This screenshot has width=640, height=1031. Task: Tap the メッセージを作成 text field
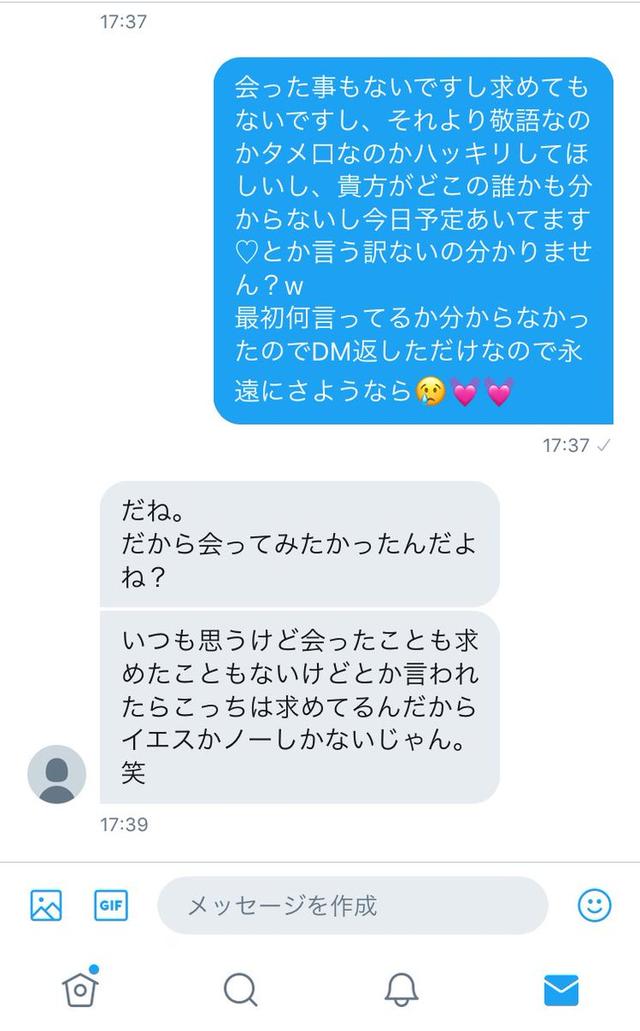[352, 906]
